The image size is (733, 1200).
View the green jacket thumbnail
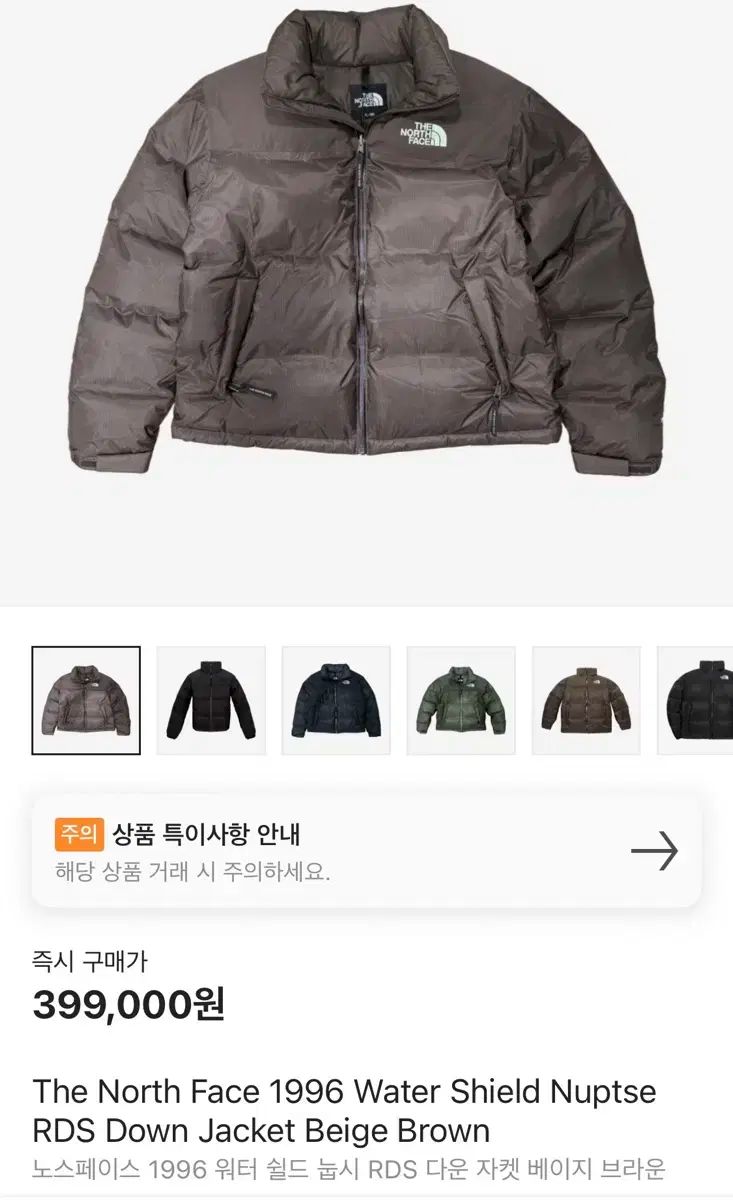coord(461,700)
